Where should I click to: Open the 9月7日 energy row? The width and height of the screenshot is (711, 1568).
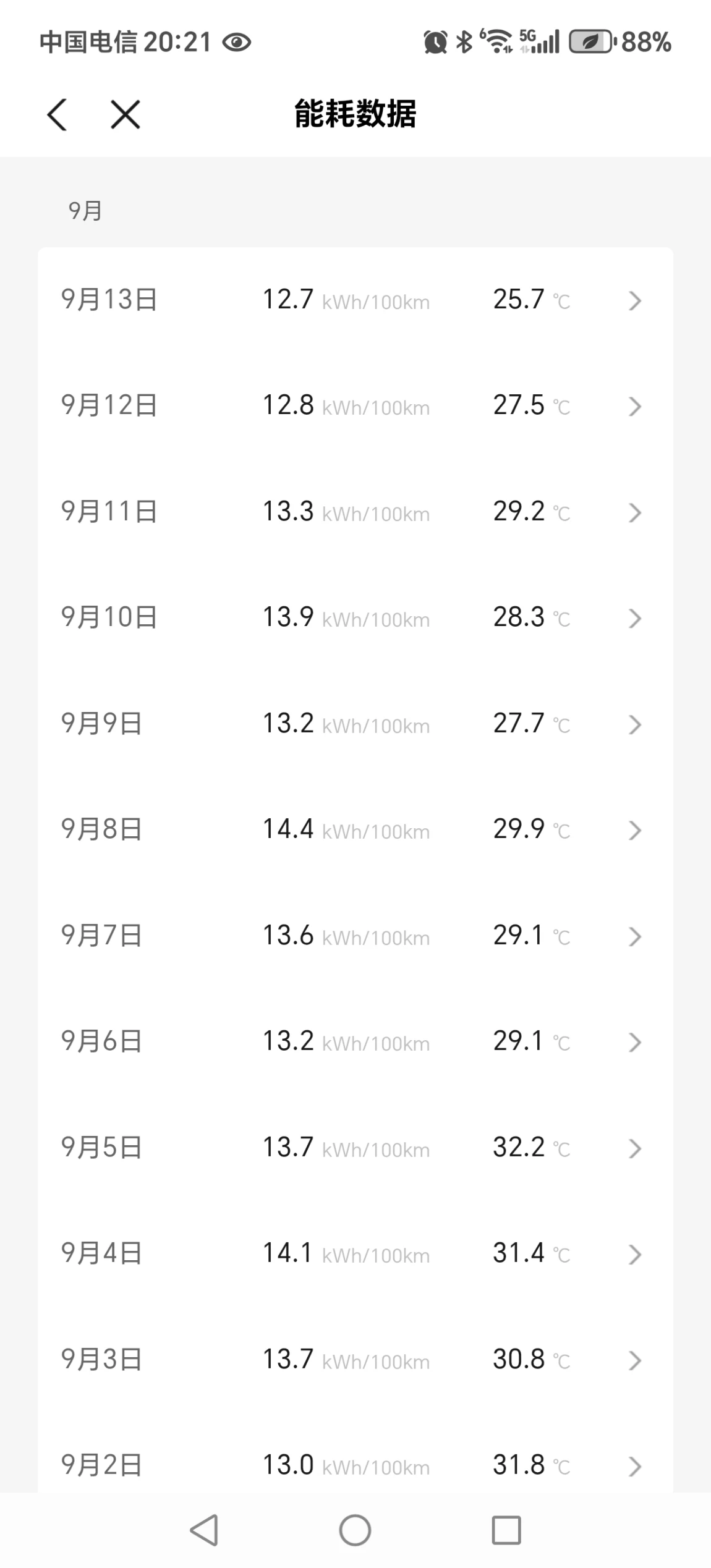coord(355,936)
